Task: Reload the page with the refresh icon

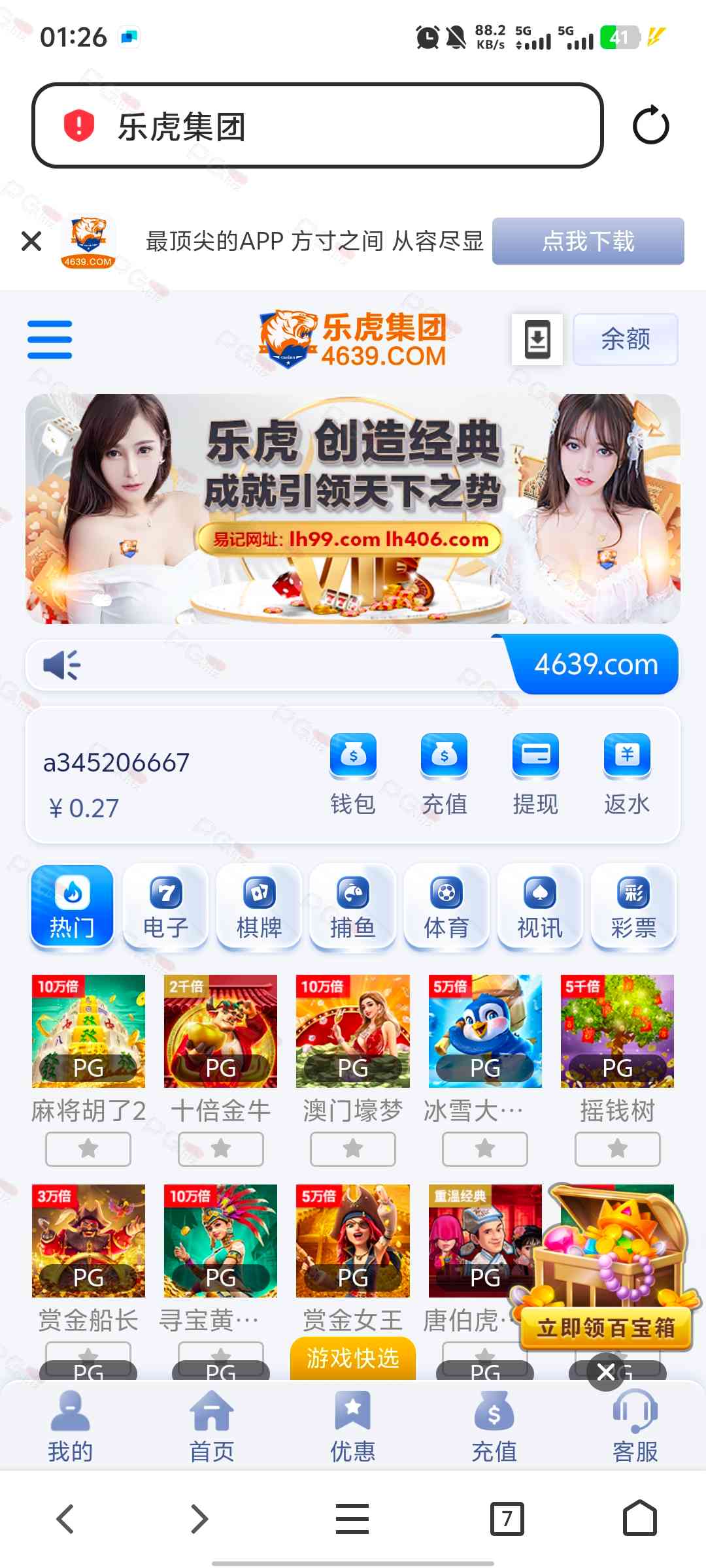Action: pos(650,125)
